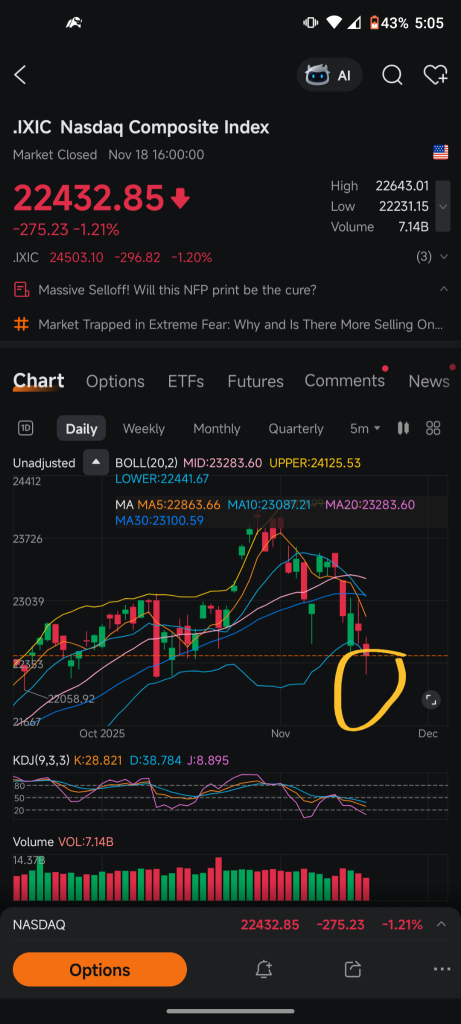
Task: Open the 1D intraday chart view
Action: [x=25, y=428]
